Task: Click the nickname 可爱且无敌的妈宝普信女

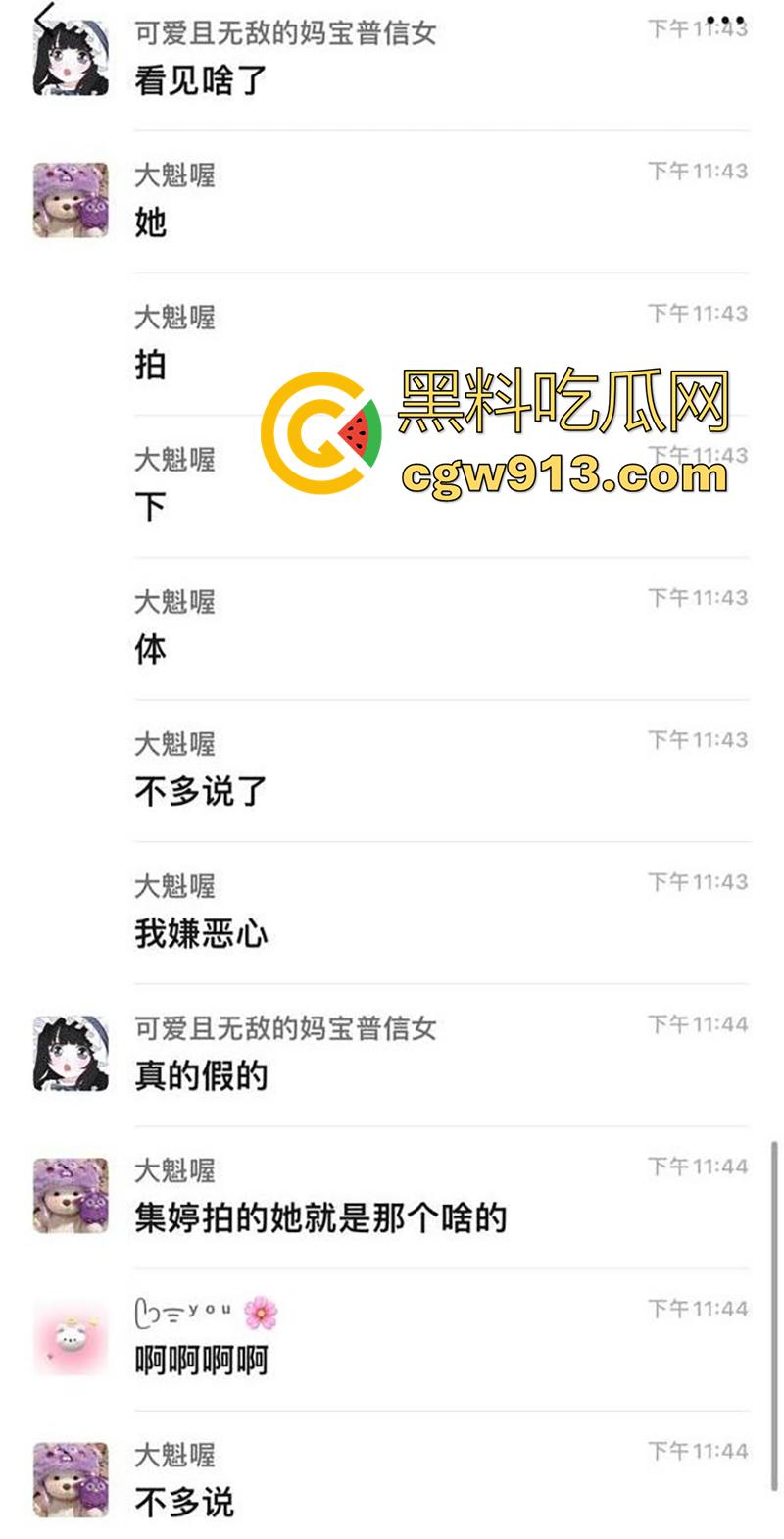Action: coord(284,34)
